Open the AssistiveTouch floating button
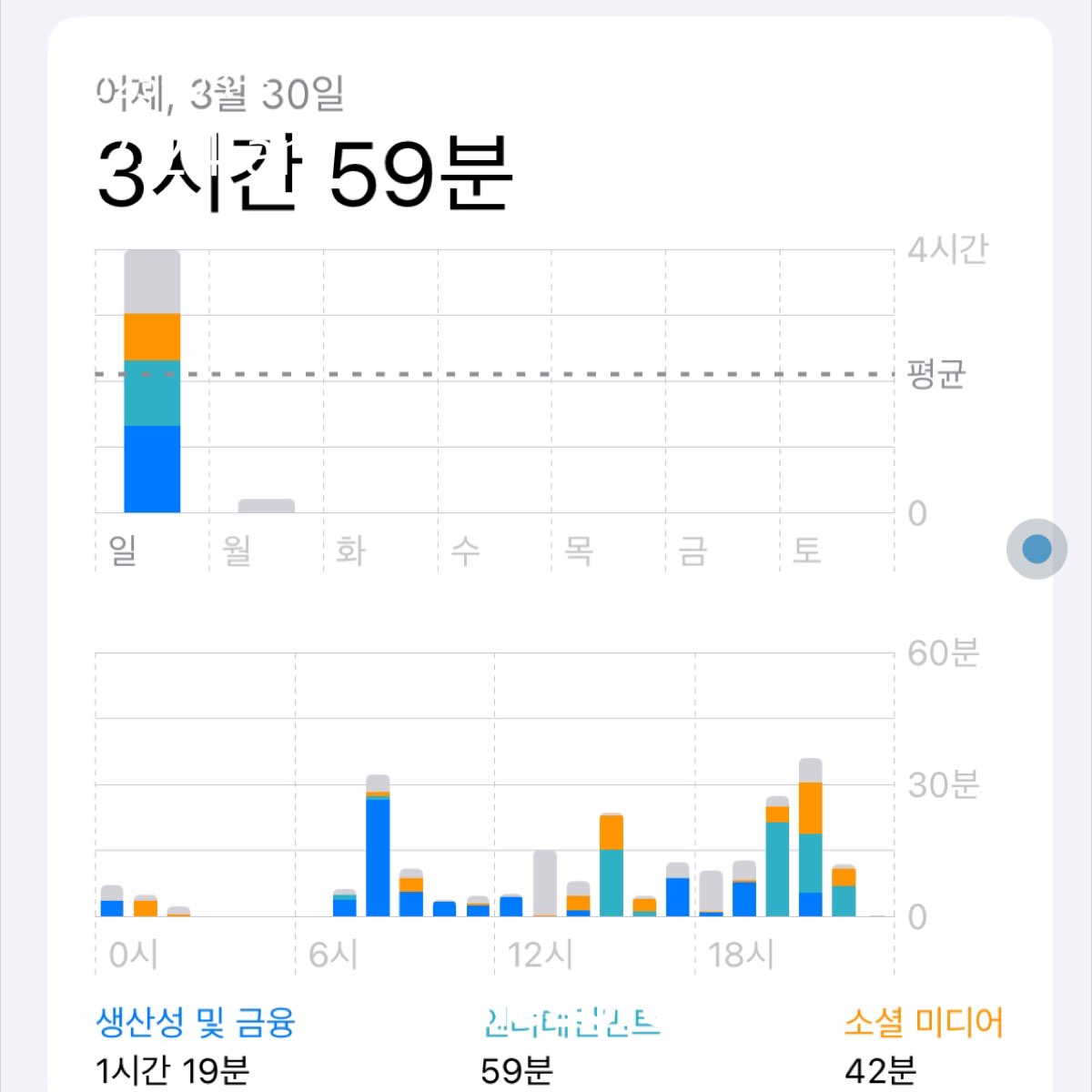The width and height of the screenshot is (1092, 1092). point(1036,549)
